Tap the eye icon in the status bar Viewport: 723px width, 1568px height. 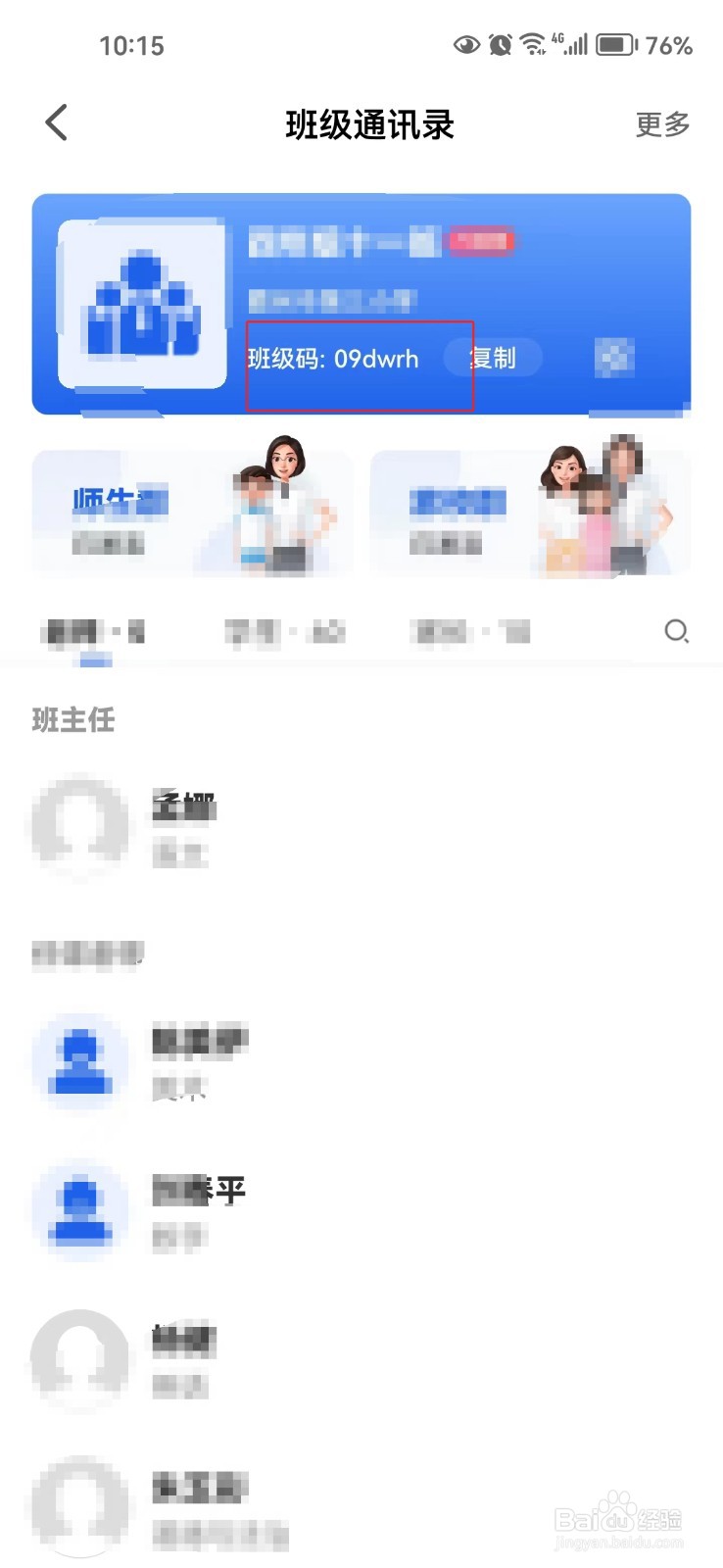tap(467, 44)
